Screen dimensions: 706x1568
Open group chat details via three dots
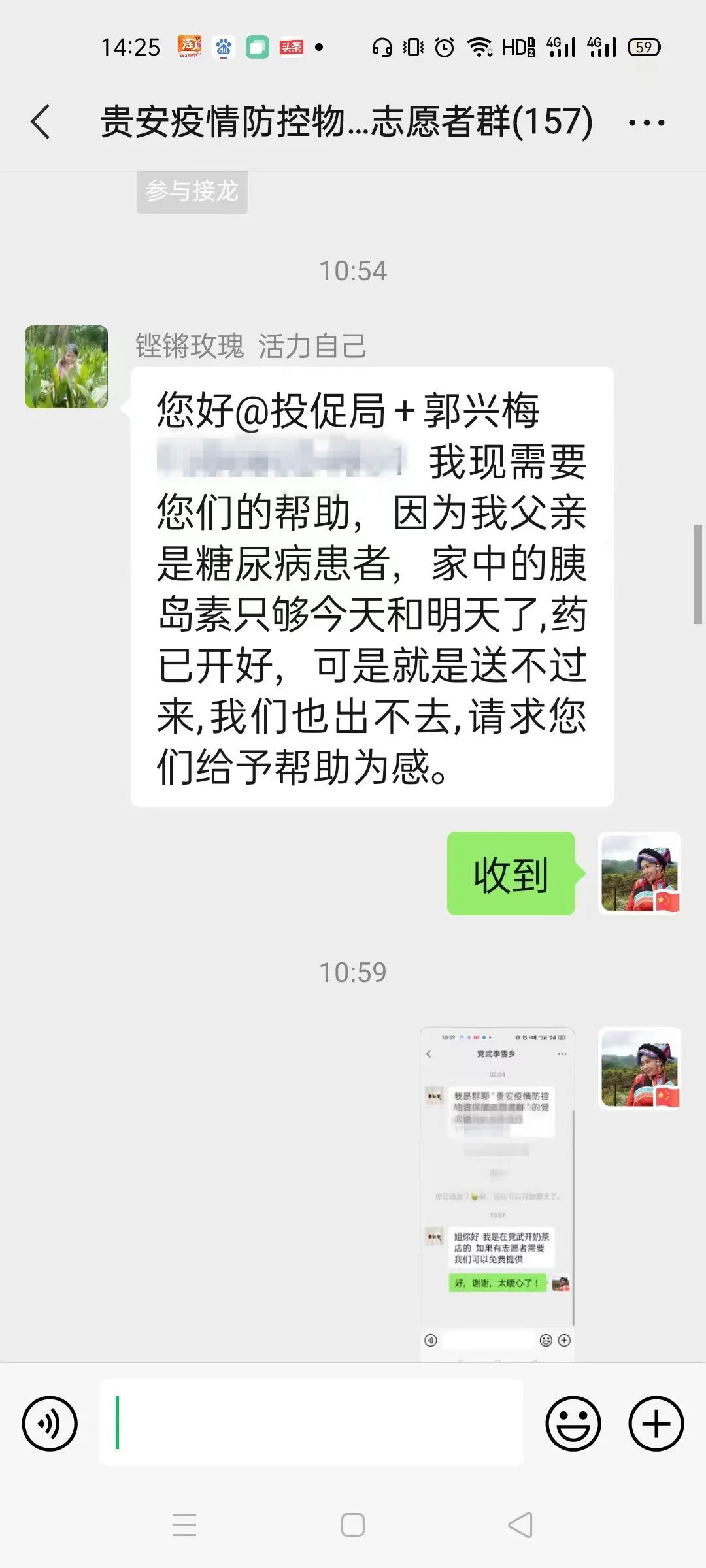646,122
